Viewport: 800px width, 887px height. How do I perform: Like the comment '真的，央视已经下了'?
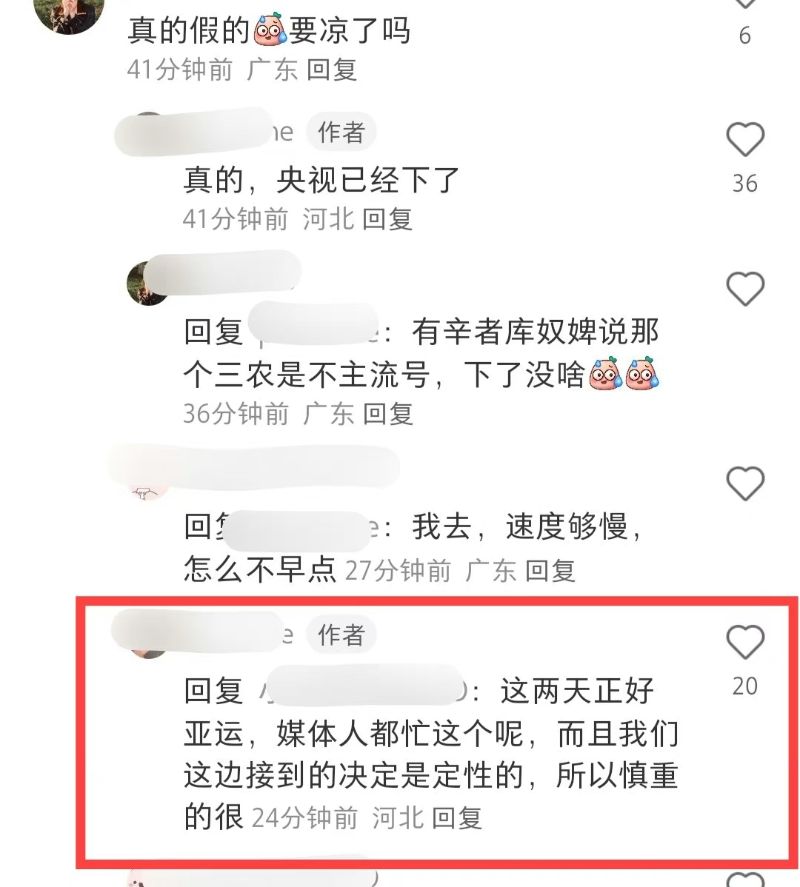point(744,141)
